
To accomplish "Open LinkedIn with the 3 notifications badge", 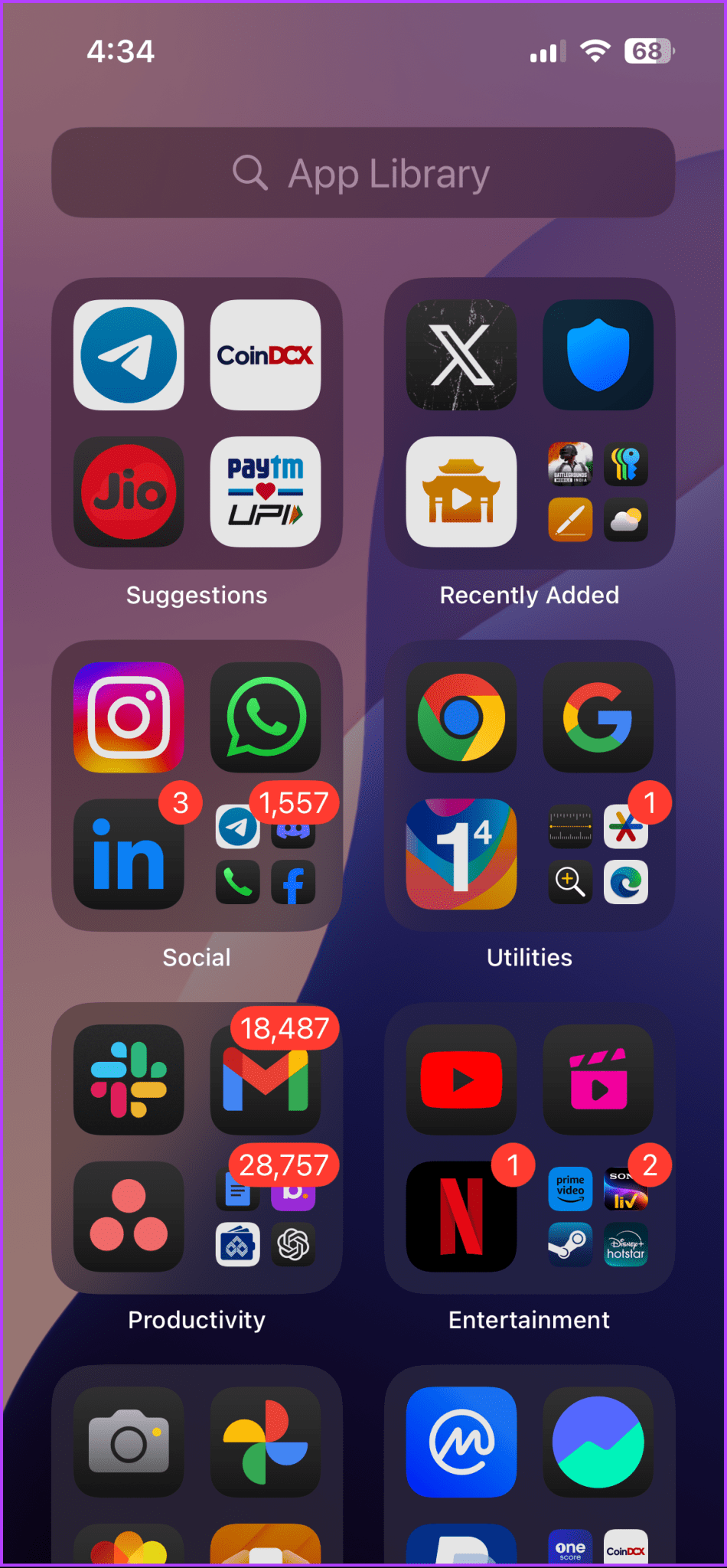I will [x=129, y=855].
